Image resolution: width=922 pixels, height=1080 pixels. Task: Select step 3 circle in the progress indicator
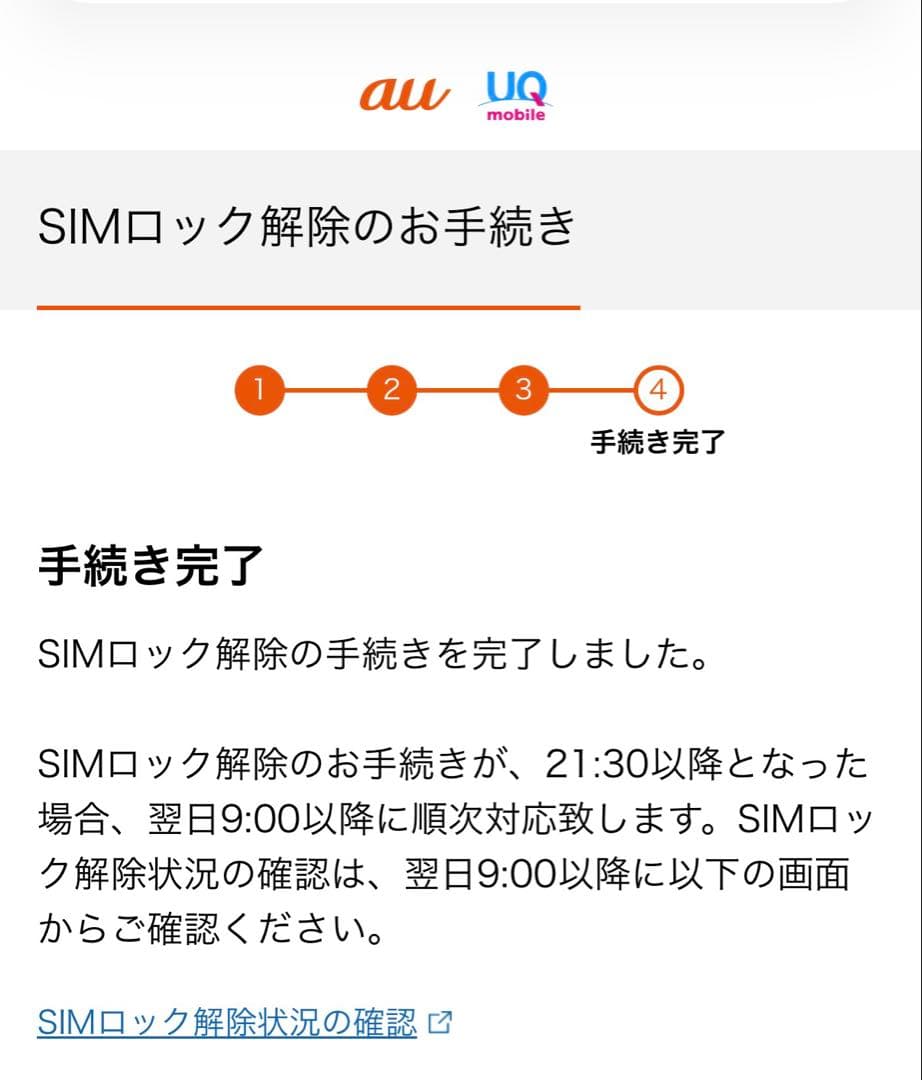[523, 390]
